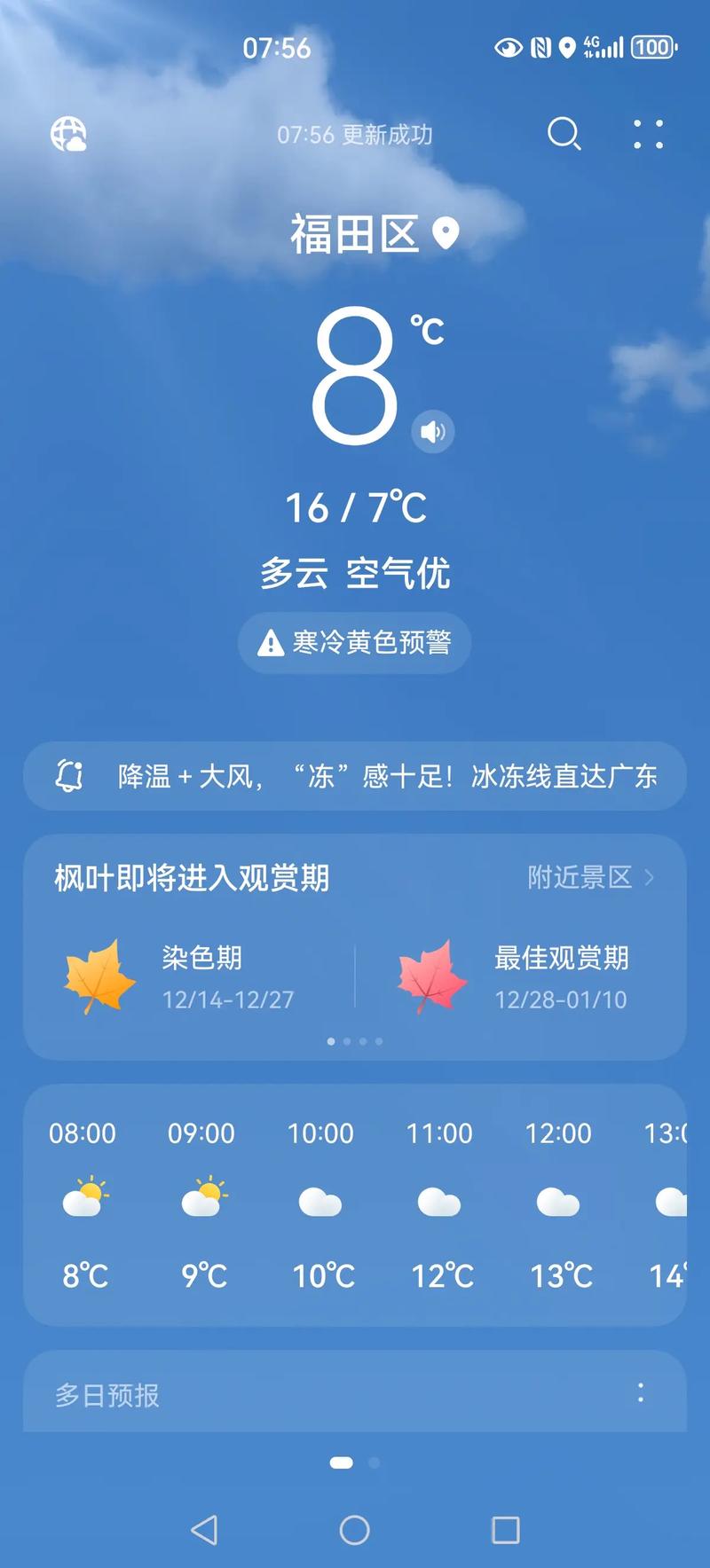
Task: Tap the warning triangle in the yellow alert
Action: pyautogui.click(x=269, y=641)
